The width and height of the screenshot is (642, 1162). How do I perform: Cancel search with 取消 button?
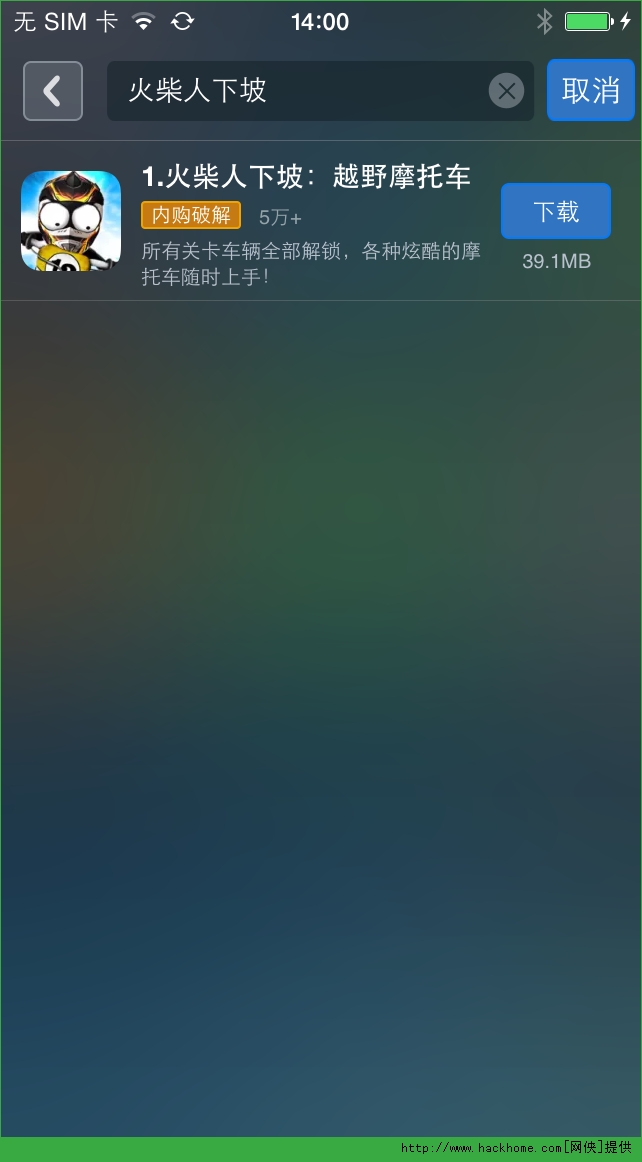tap(590, 91)
